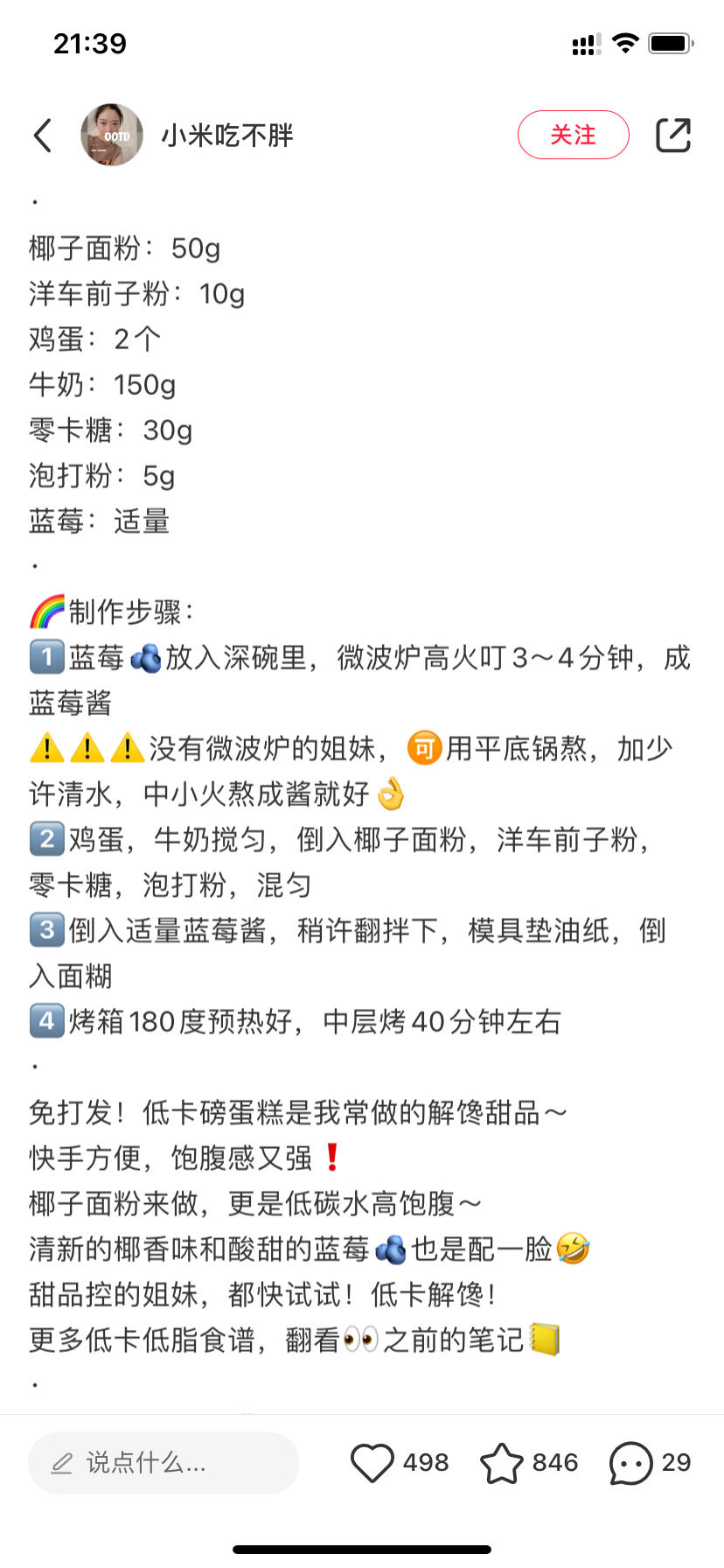Like this post with the heart
This screenshot has width=724, height=1568.
[372, 1462]
